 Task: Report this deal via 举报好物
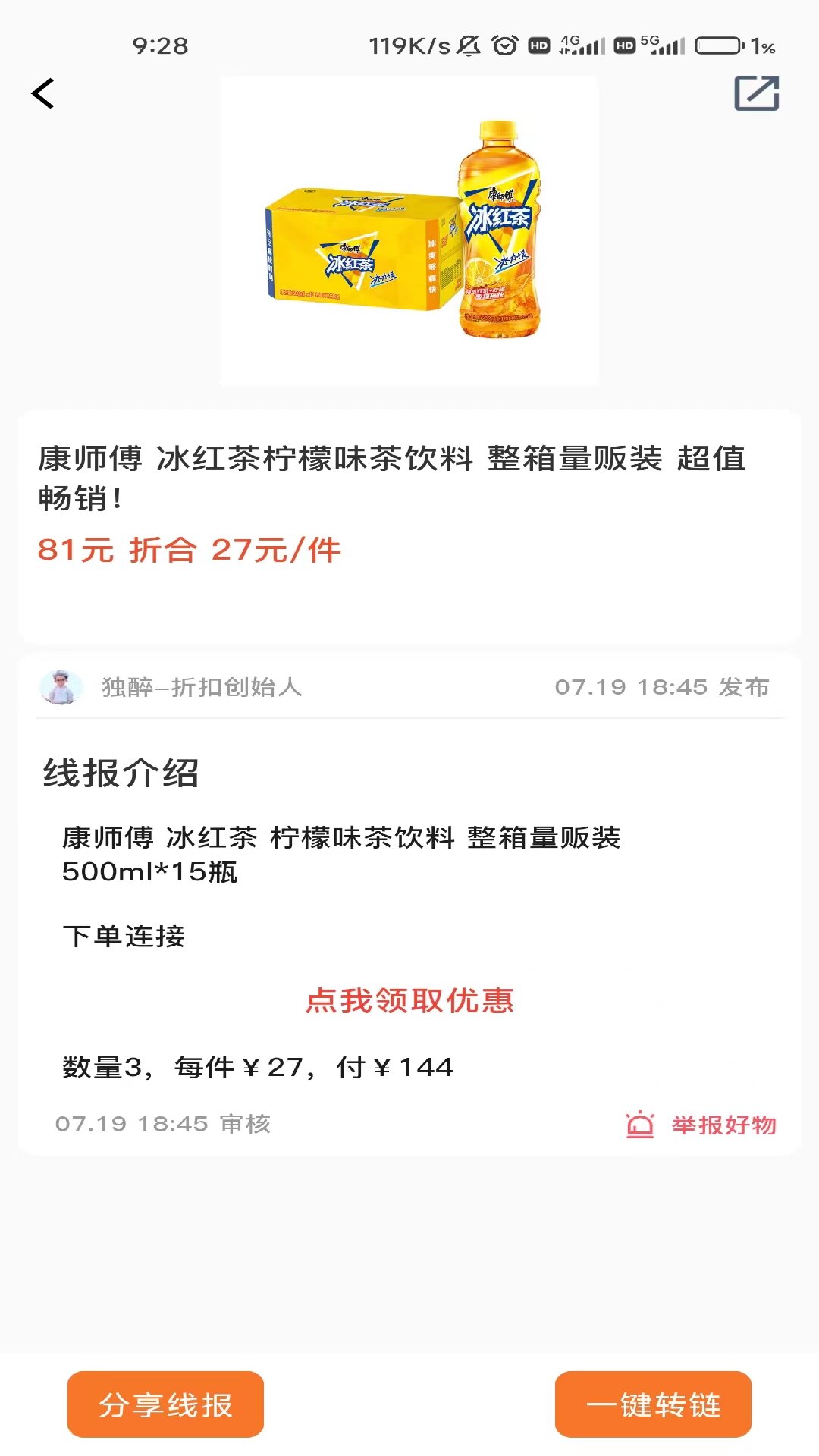click(701, 1125)
